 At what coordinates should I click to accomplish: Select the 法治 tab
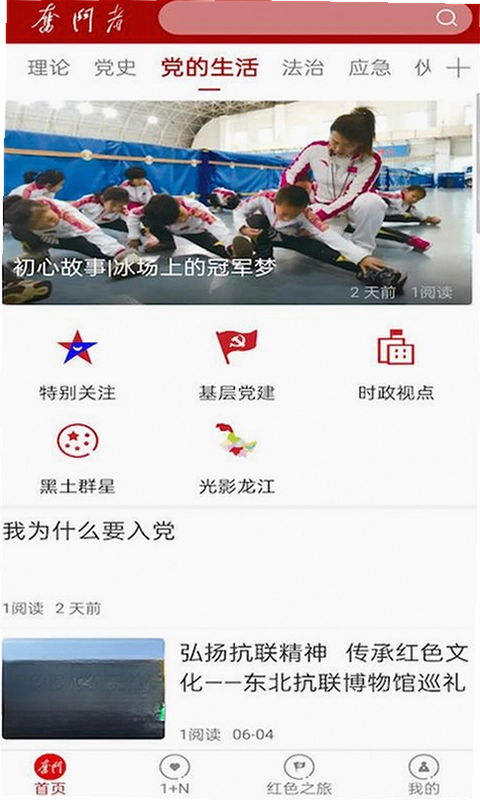point(303,67)
